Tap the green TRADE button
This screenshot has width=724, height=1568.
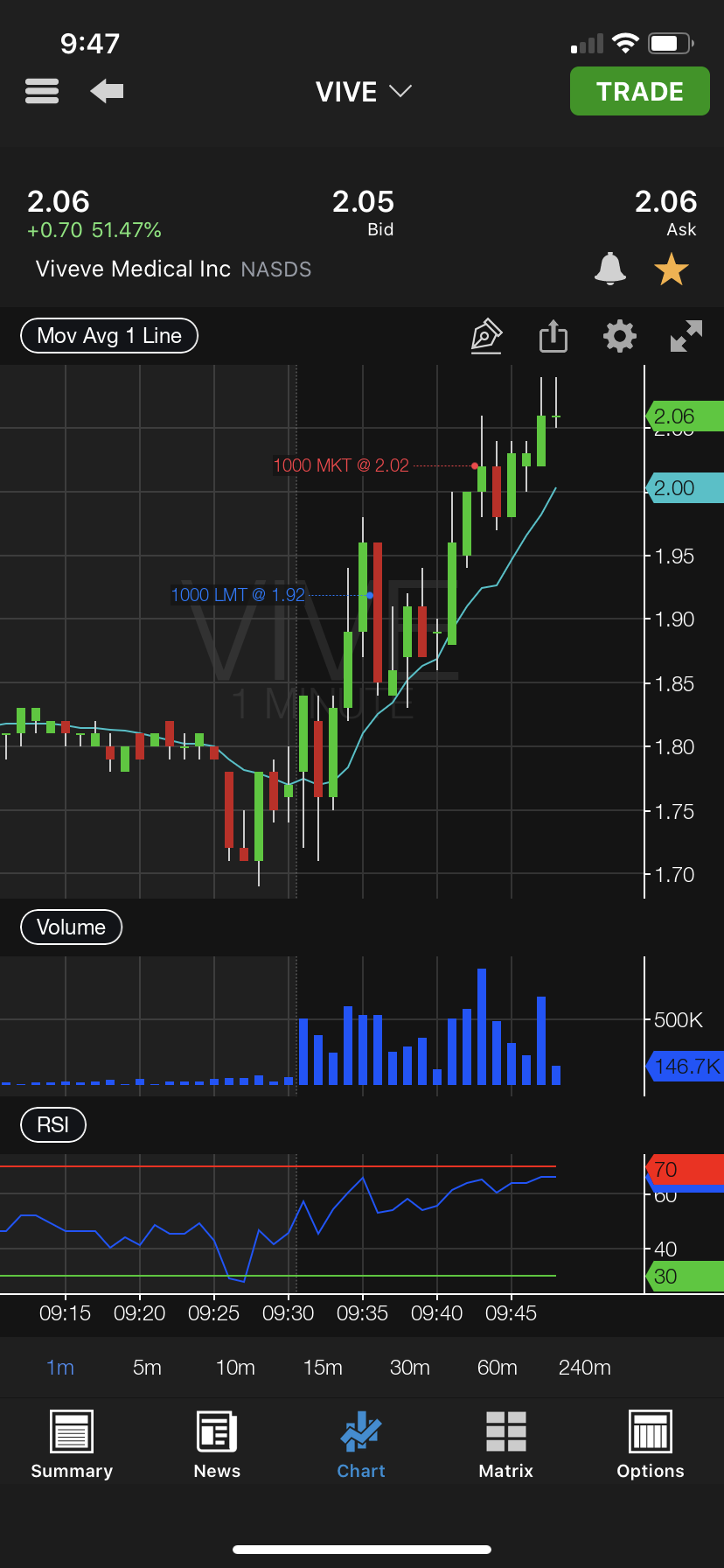pos(639,91)
